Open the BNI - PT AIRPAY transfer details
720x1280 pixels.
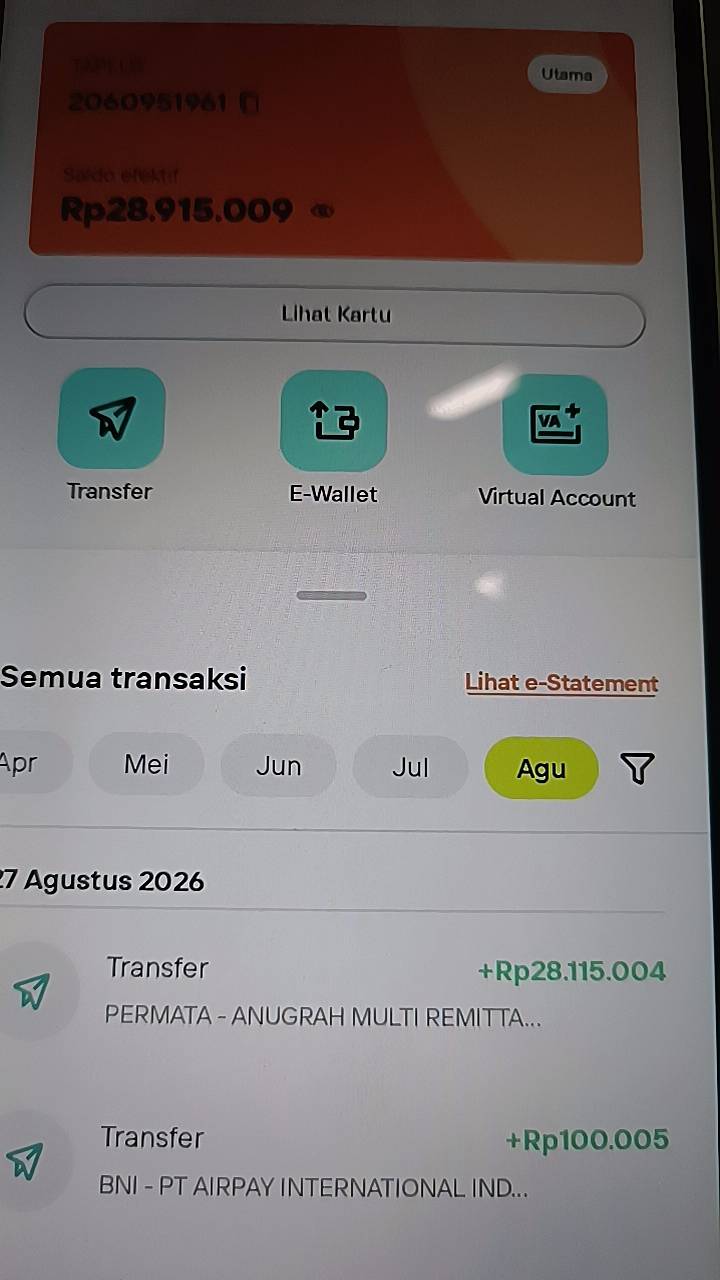(x=335, y=1162)
